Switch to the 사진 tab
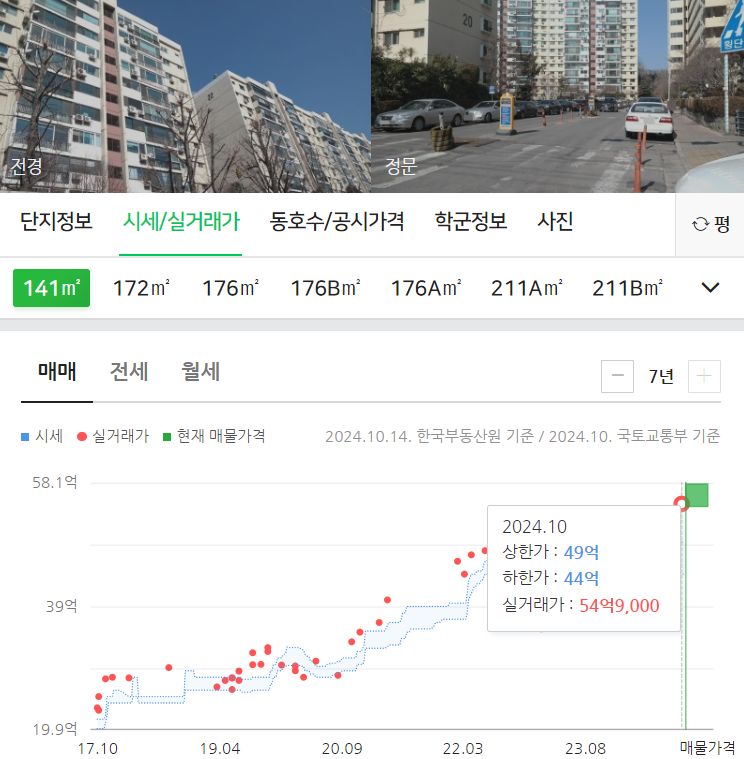The height and width of the screenshot is (759, 744). click(x=555, y=222)
